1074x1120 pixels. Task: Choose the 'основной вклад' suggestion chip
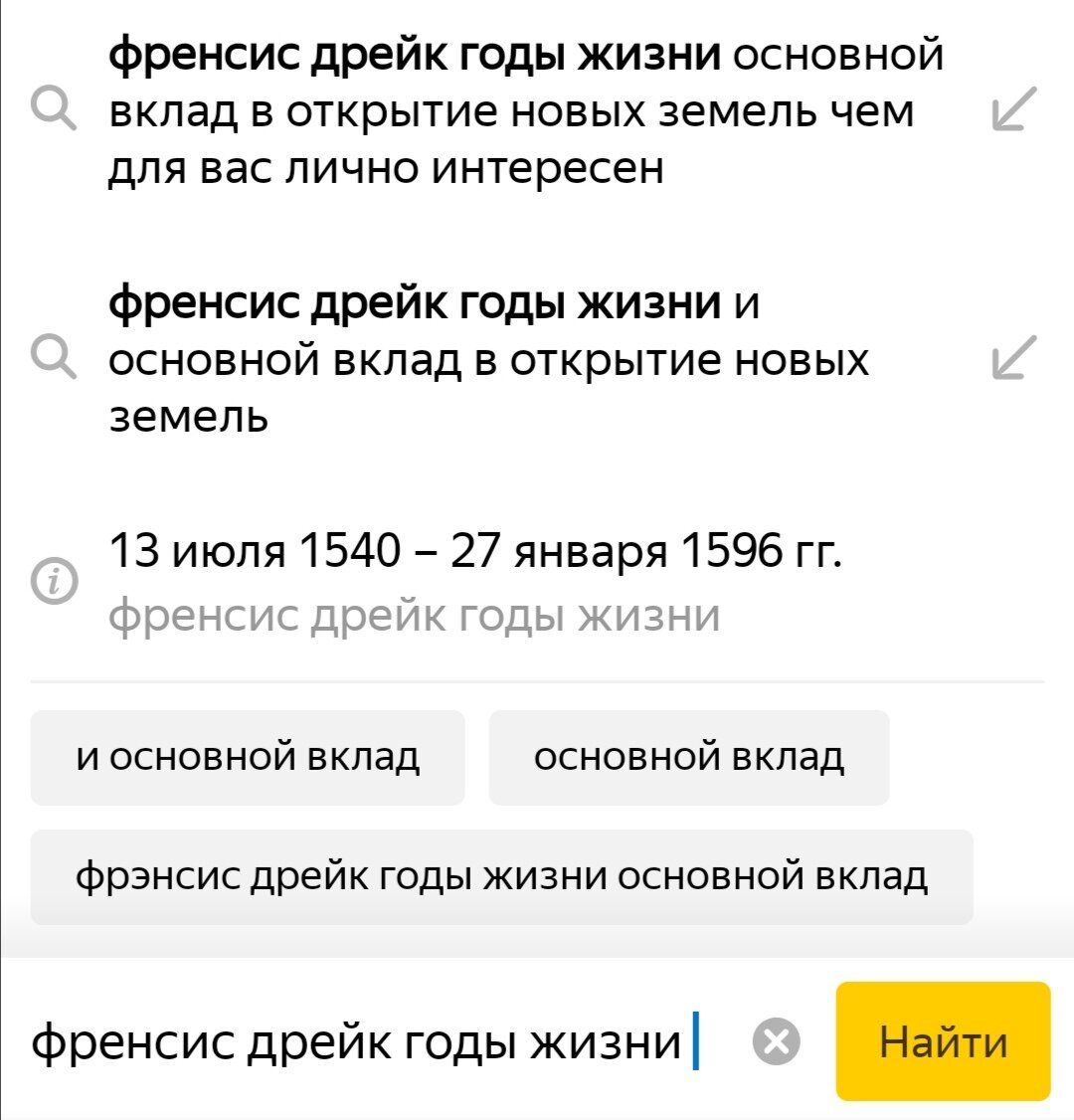click(x=689, y=757)
